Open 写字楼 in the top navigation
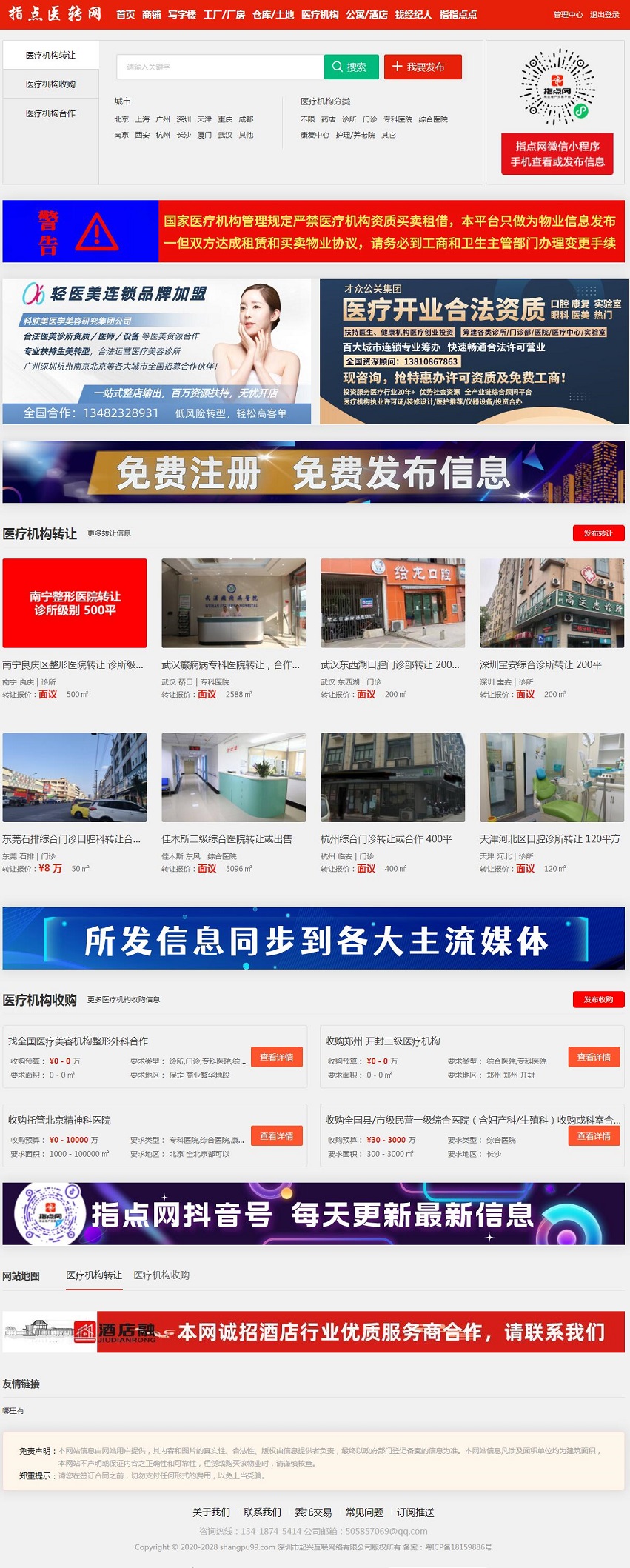630x1568 pixels. (182, 15)
